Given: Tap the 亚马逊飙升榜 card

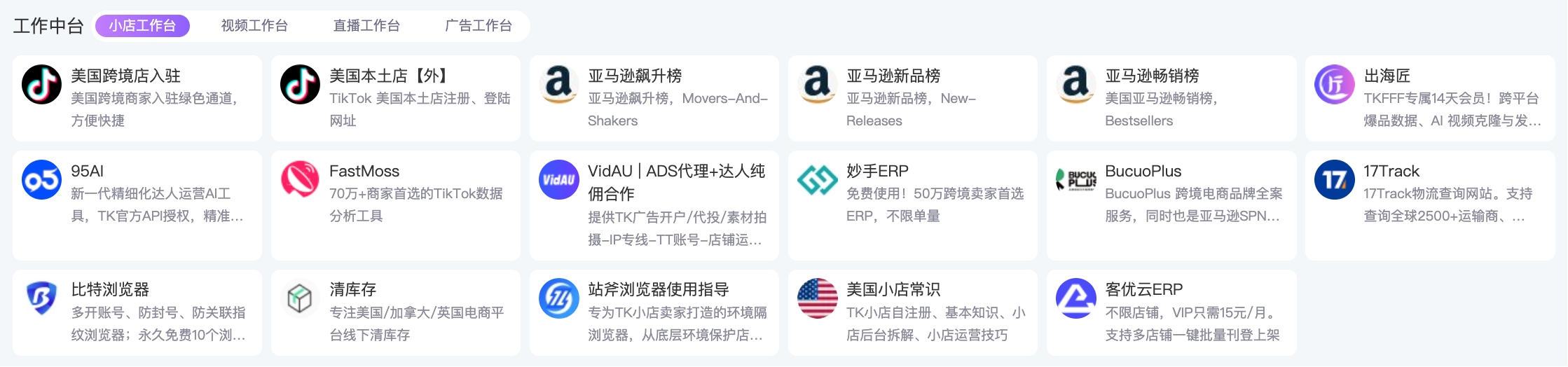Looking at the screenshot, I should (654, 98).
